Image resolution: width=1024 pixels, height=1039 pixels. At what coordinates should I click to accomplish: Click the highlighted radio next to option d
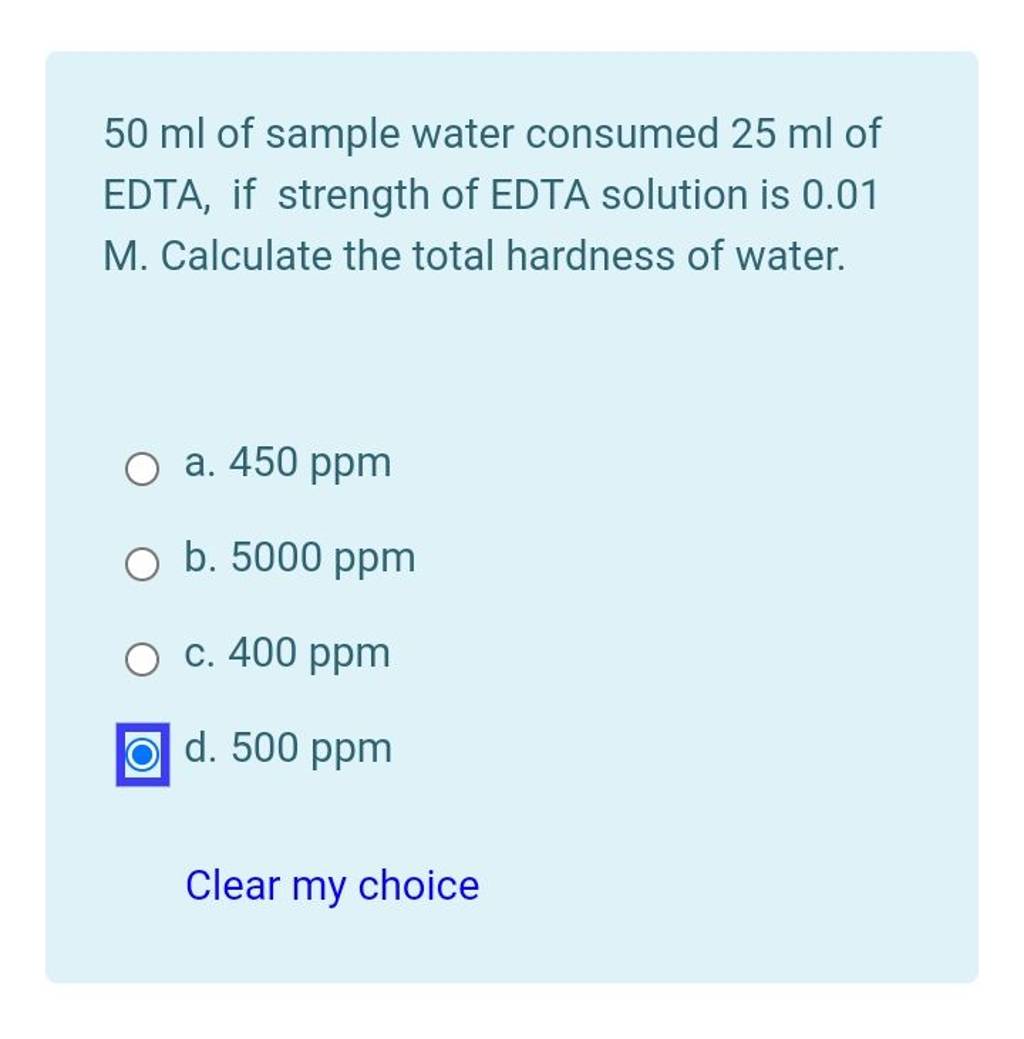pyautogui.click(x=142, y=757)
